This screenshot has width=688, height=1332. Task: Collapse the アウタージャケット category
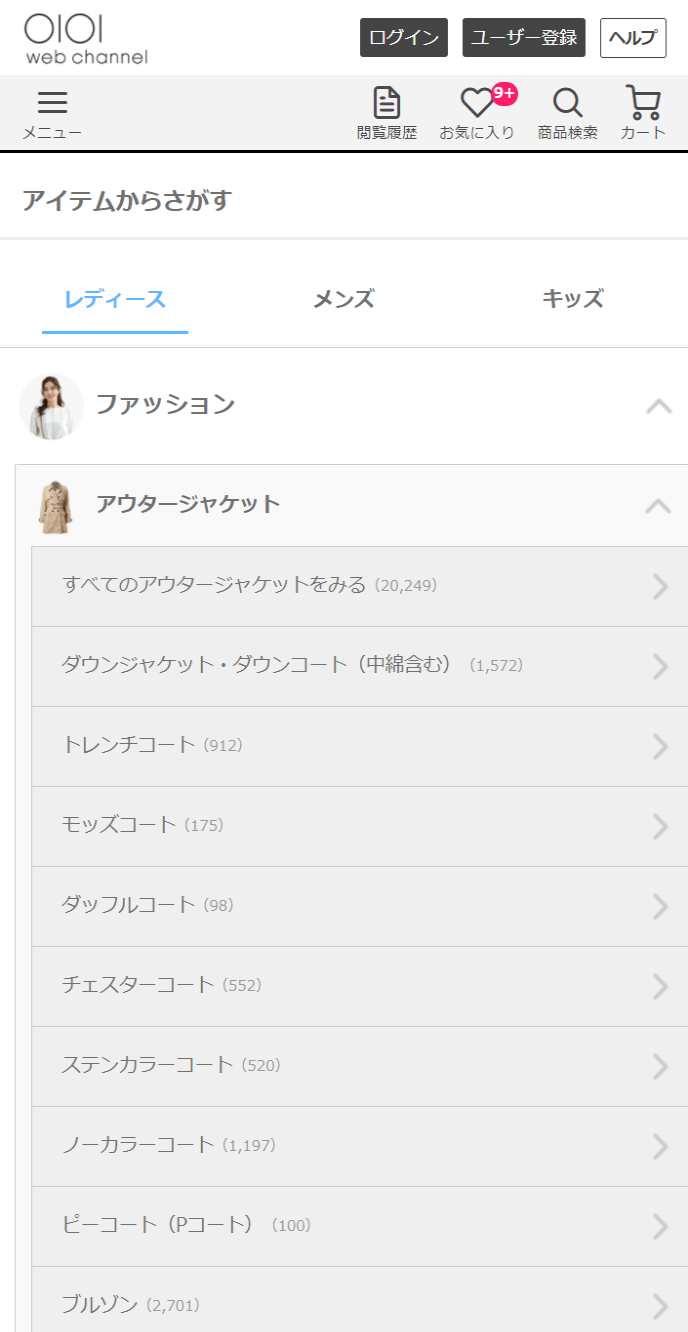(x=658, y=505)
